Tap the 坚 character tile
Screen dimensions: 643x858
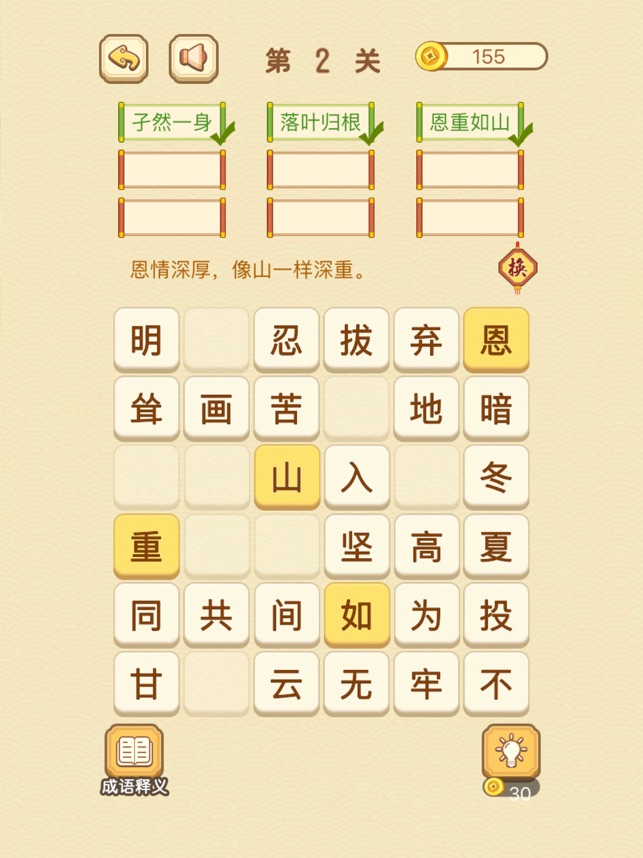[356, 547]
